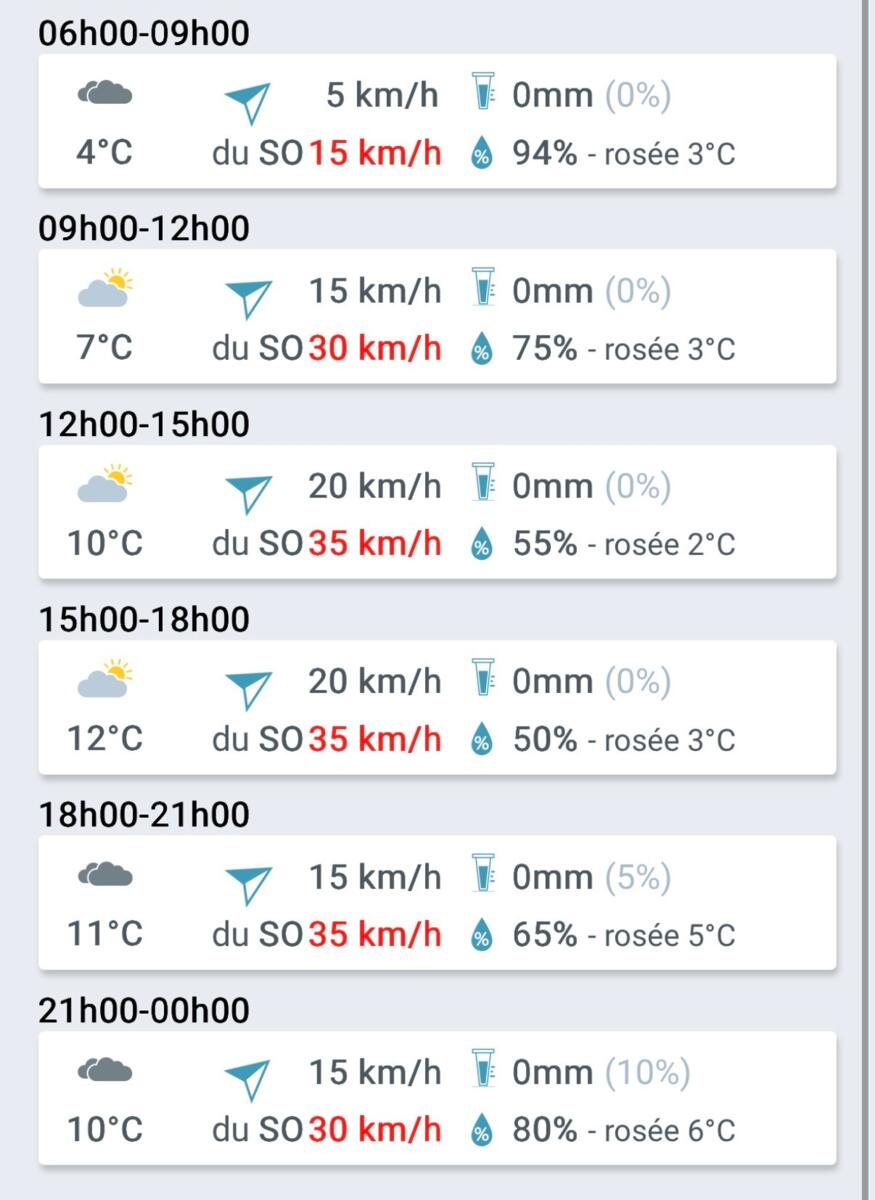
Task: Tap the 15h00-18h00 forecast card
Action: click(437, 708)
